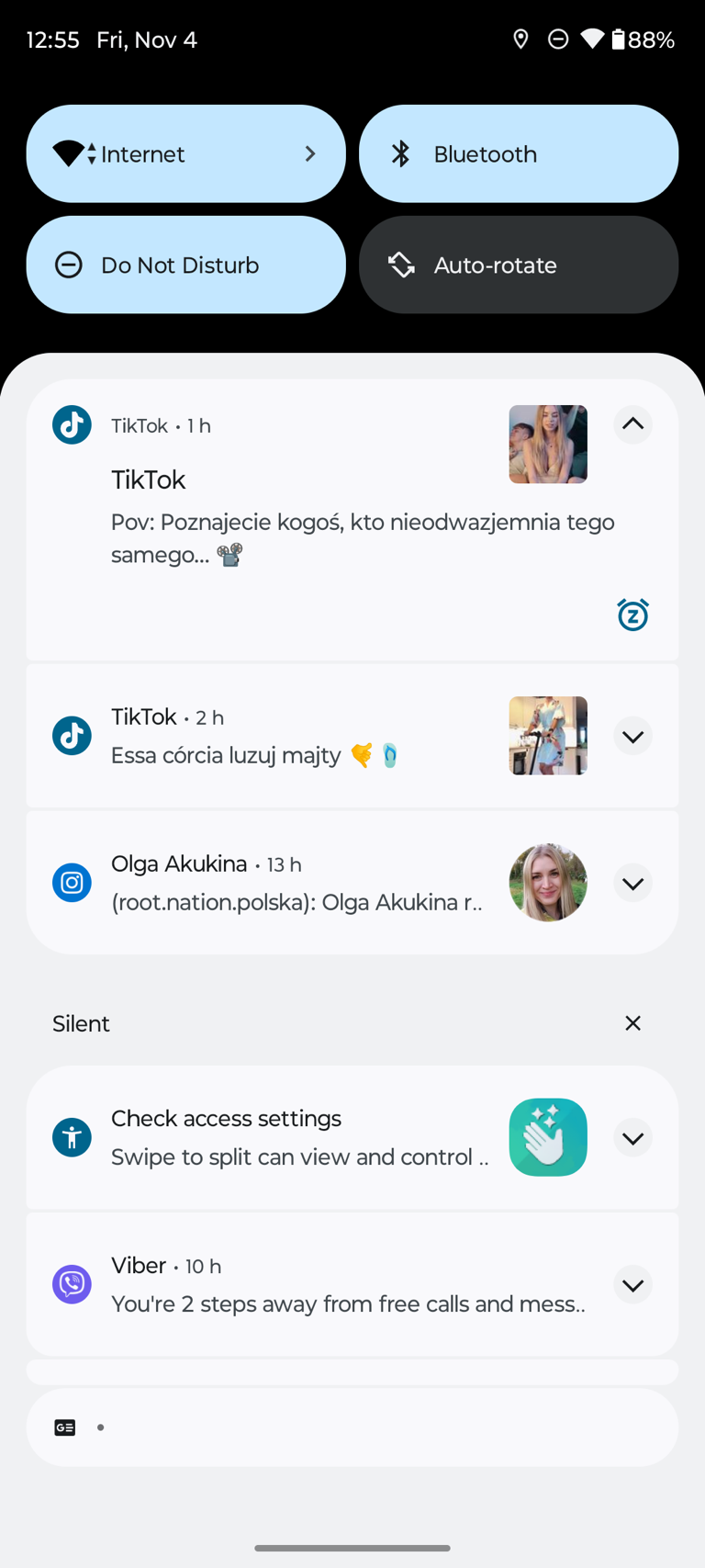705x1568 pixels.
Task: Expand the Viber notification
Action: tap(632, 1284)
